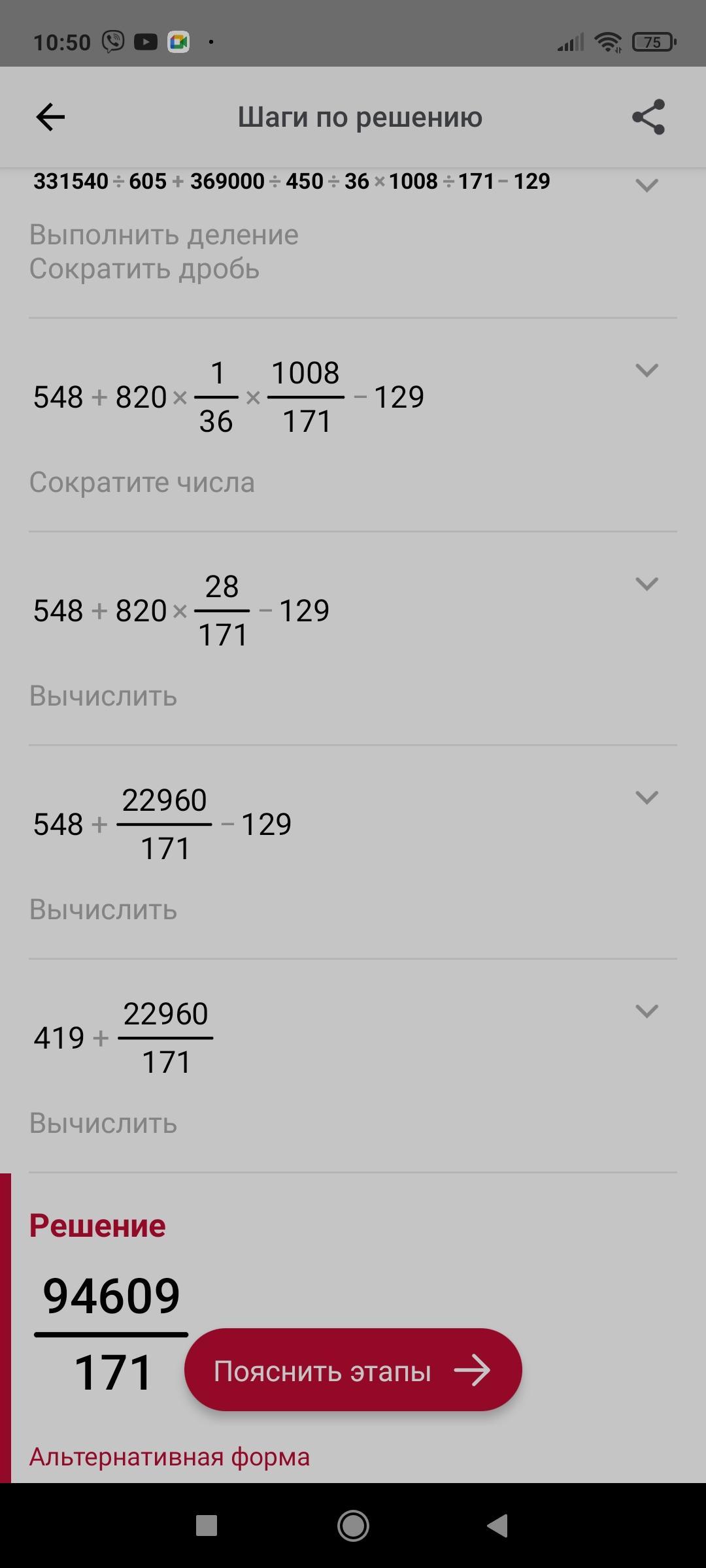This screenshot has height=1568, width=706.
Task: Expand the step with fraction 28/171
Action: 646,583
